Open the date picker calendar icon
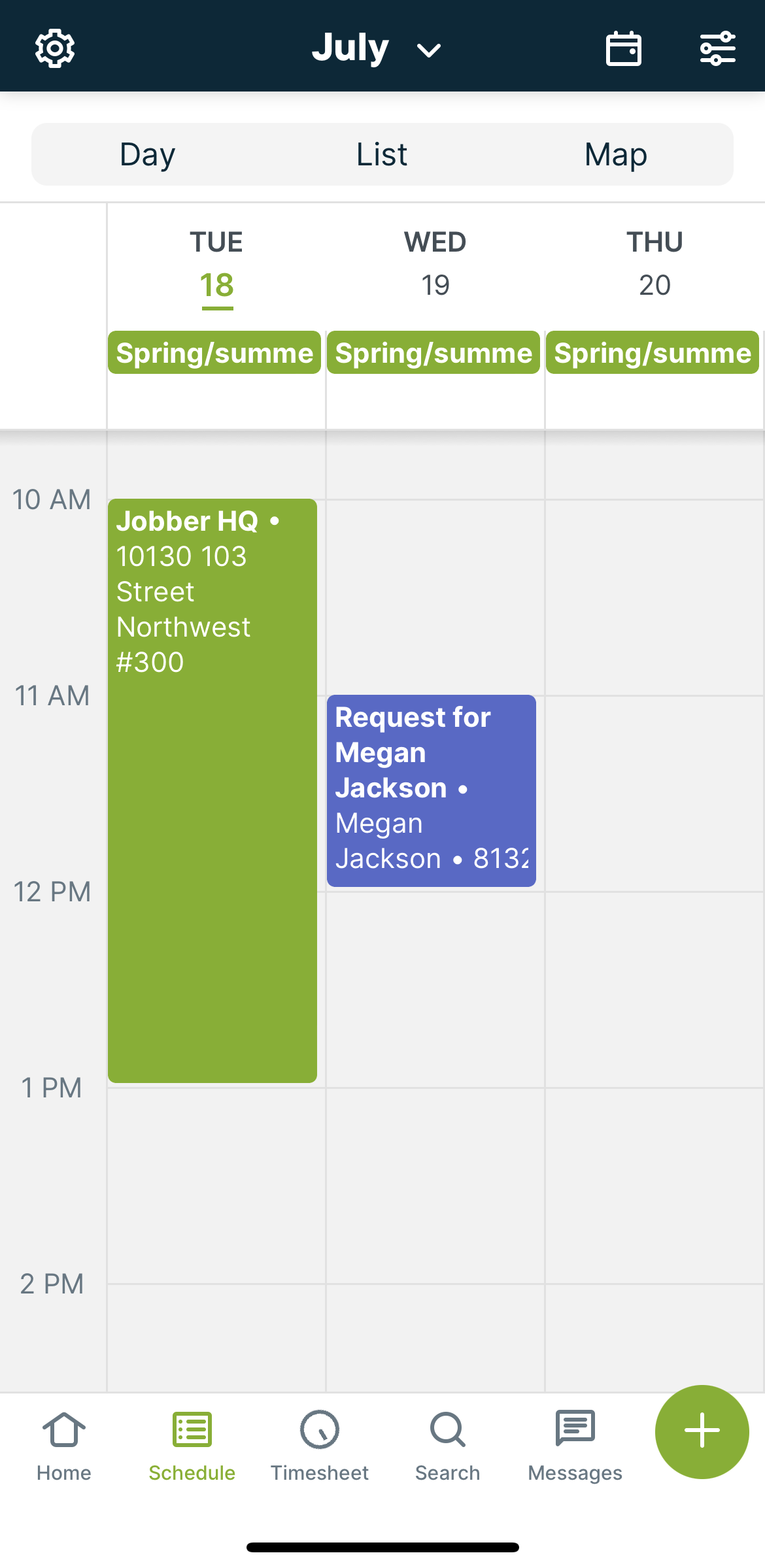 click(623, 48)
